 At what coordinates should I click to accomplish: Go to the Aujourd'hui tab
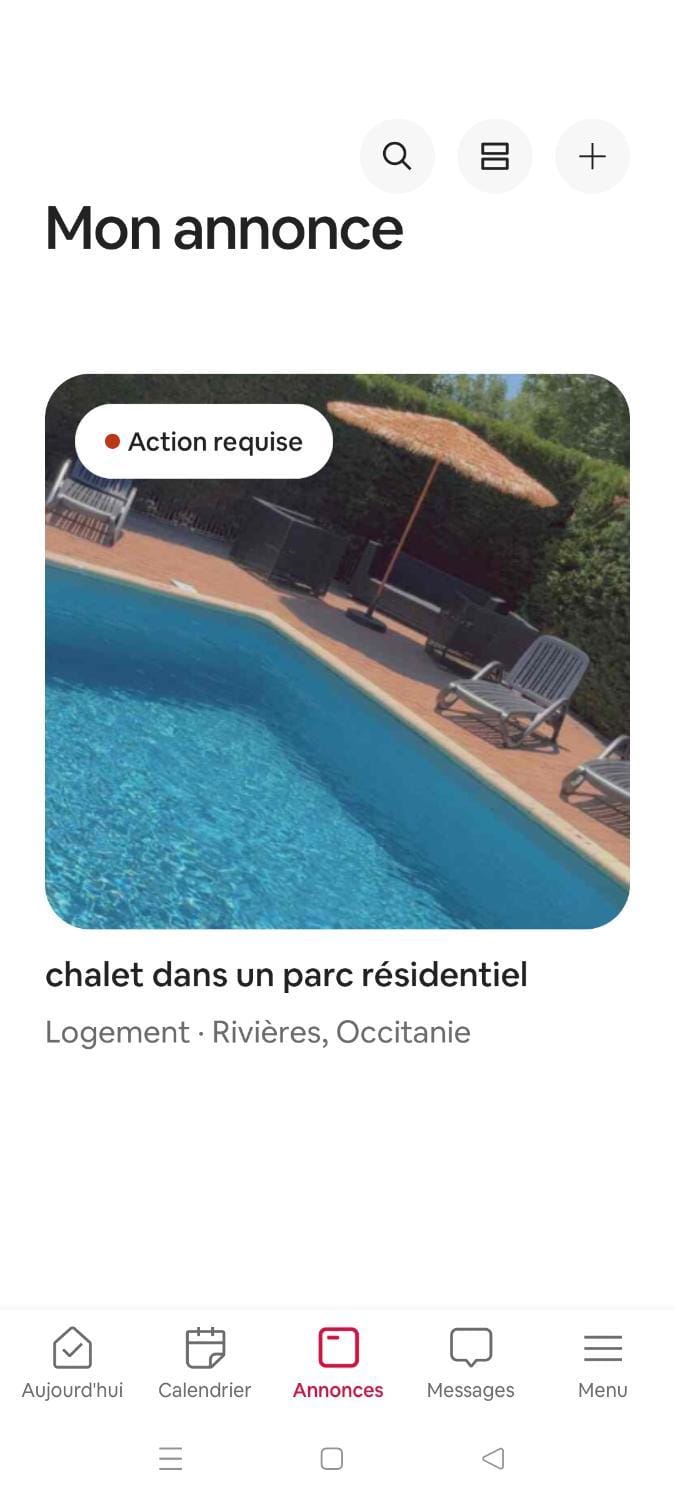tap(72, 1363)
